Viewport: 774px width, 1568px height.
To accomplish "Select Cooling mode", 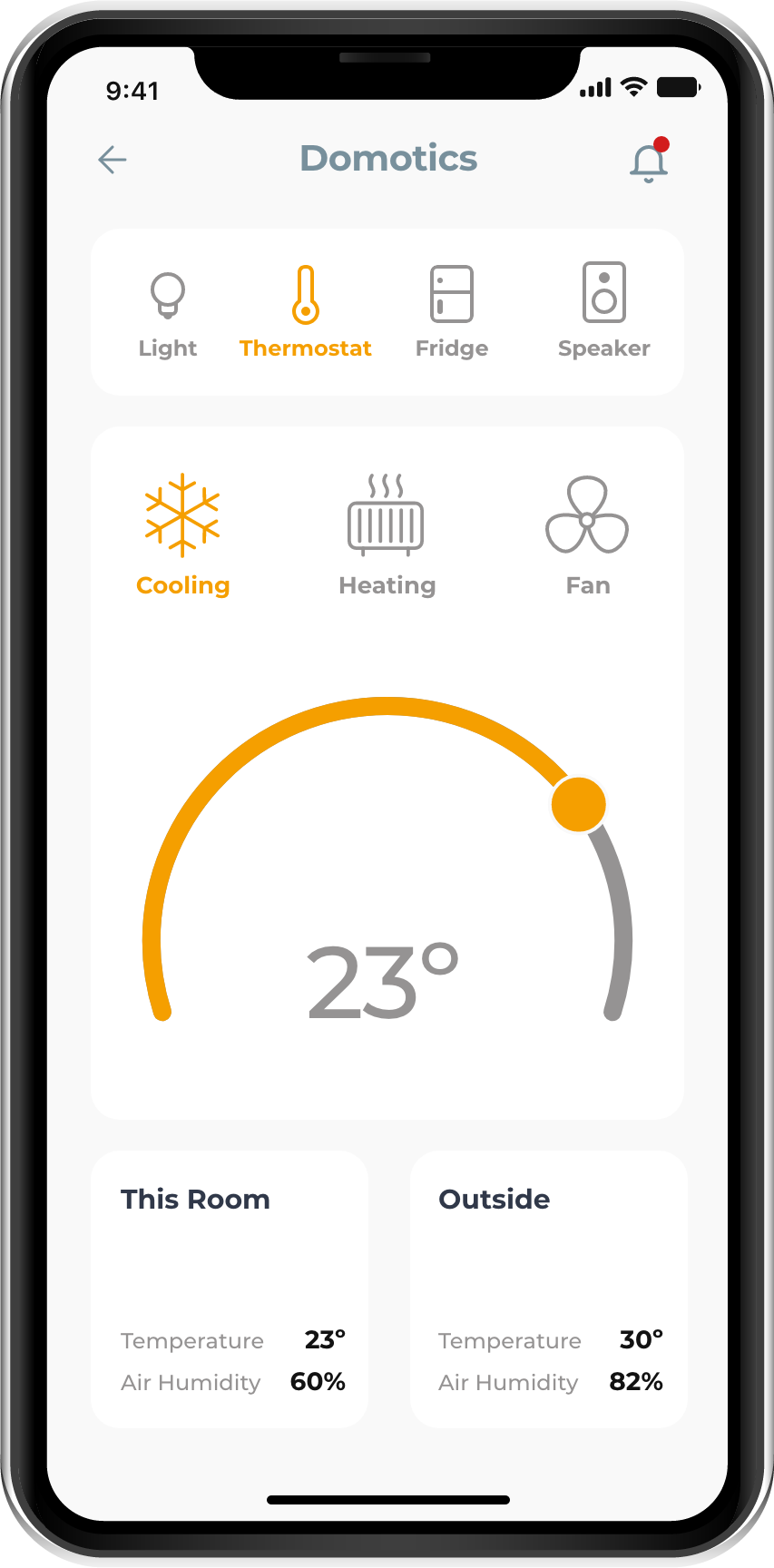I will [182, 535].
